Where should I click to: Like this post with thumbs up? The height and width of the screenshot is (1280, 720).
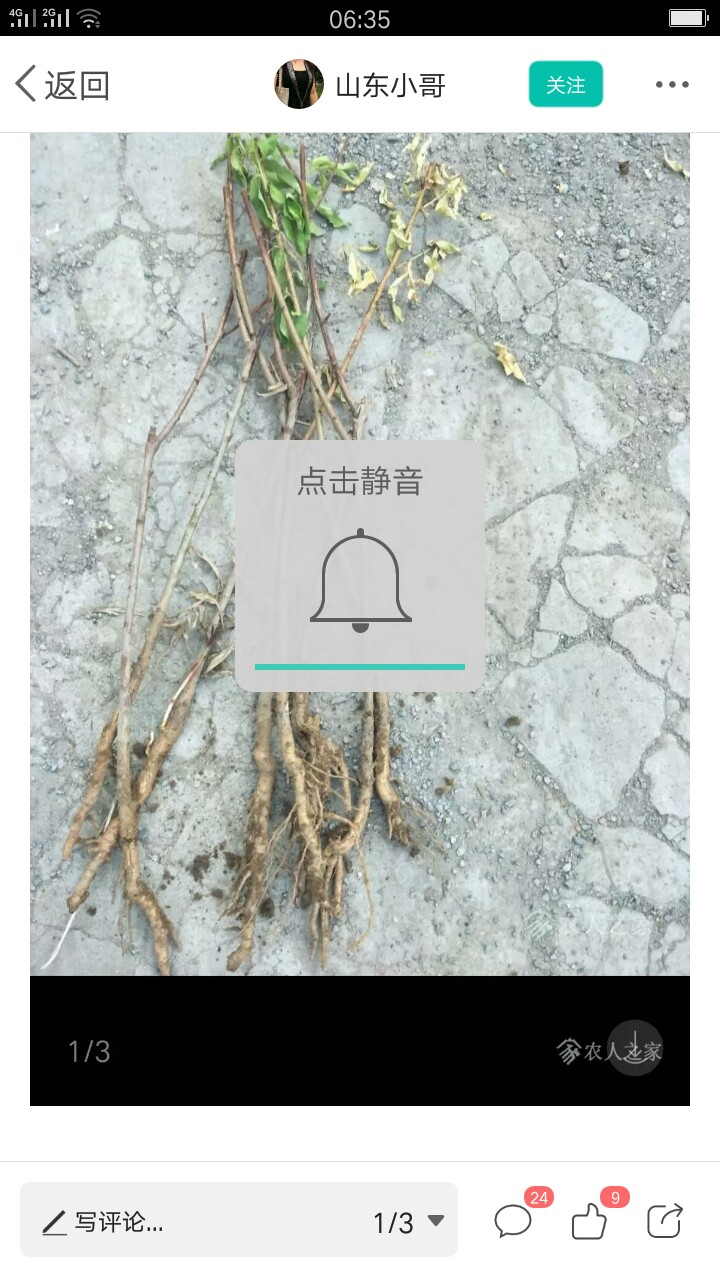tap(589, 1221)
